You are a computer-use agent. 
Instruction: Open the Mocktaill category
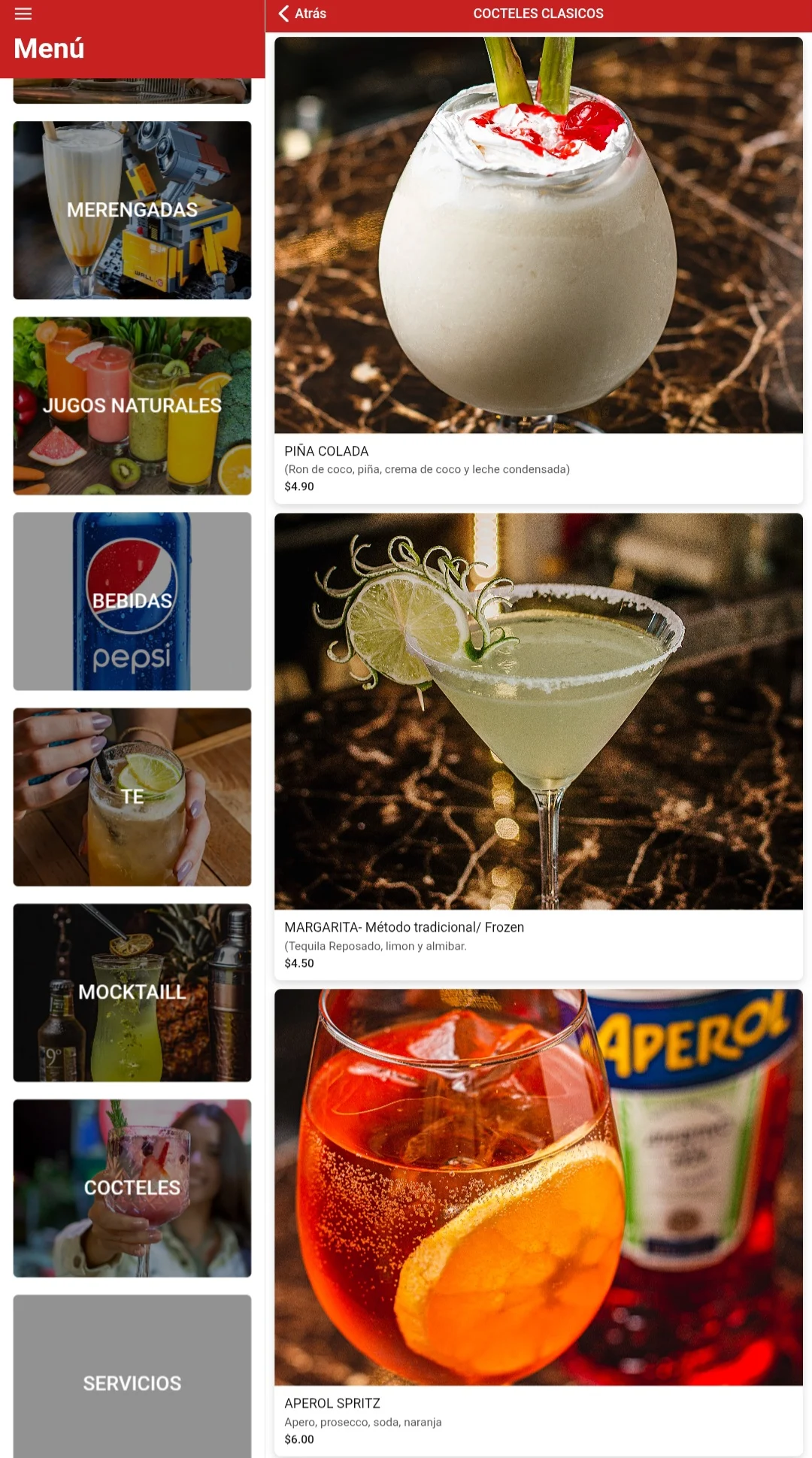132,993
